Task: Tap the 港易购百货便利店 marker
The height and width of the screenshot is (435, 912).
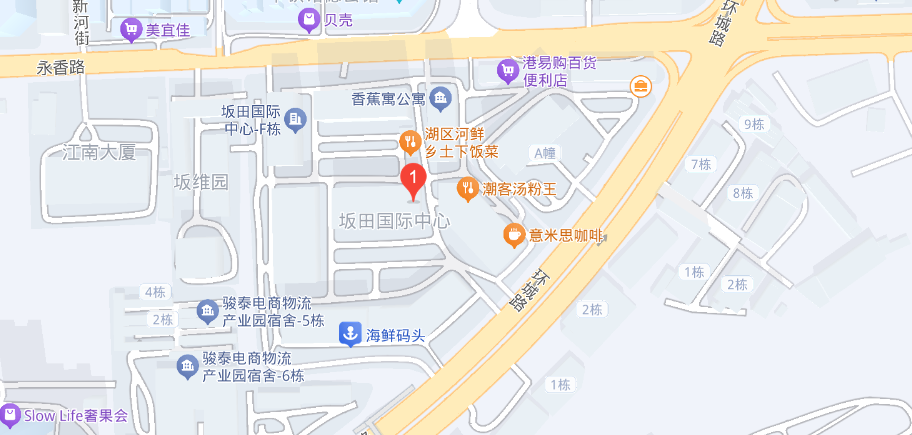Action: (x=509, y=70)
